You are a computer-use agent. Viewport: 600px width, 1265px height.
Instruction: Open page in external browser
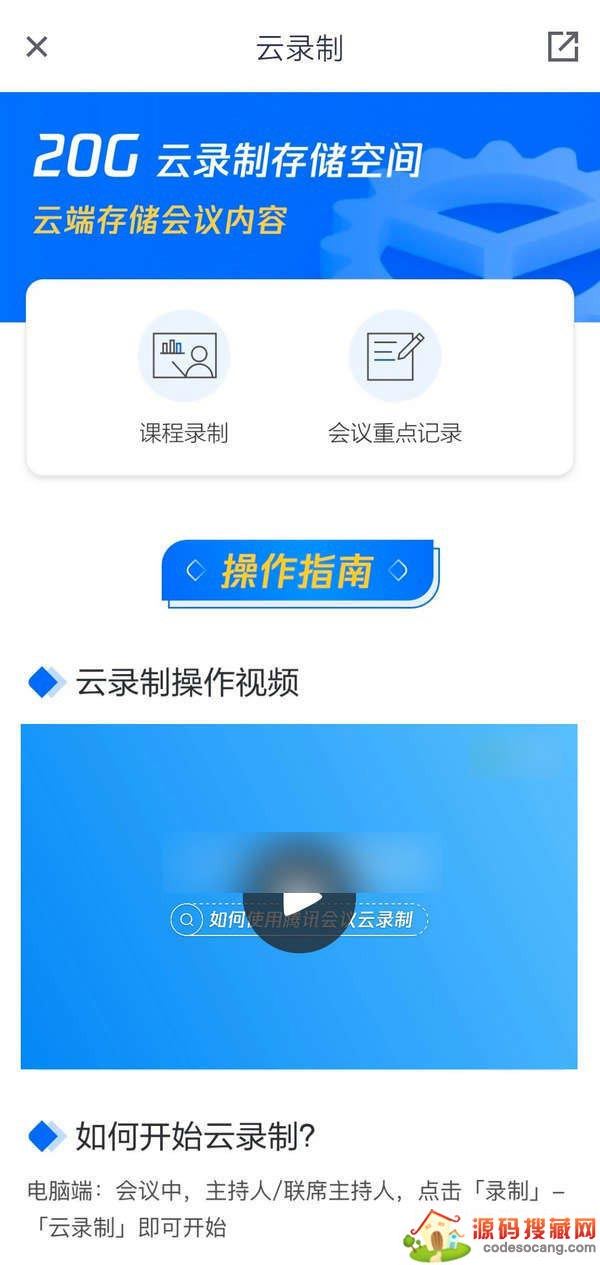563,47
